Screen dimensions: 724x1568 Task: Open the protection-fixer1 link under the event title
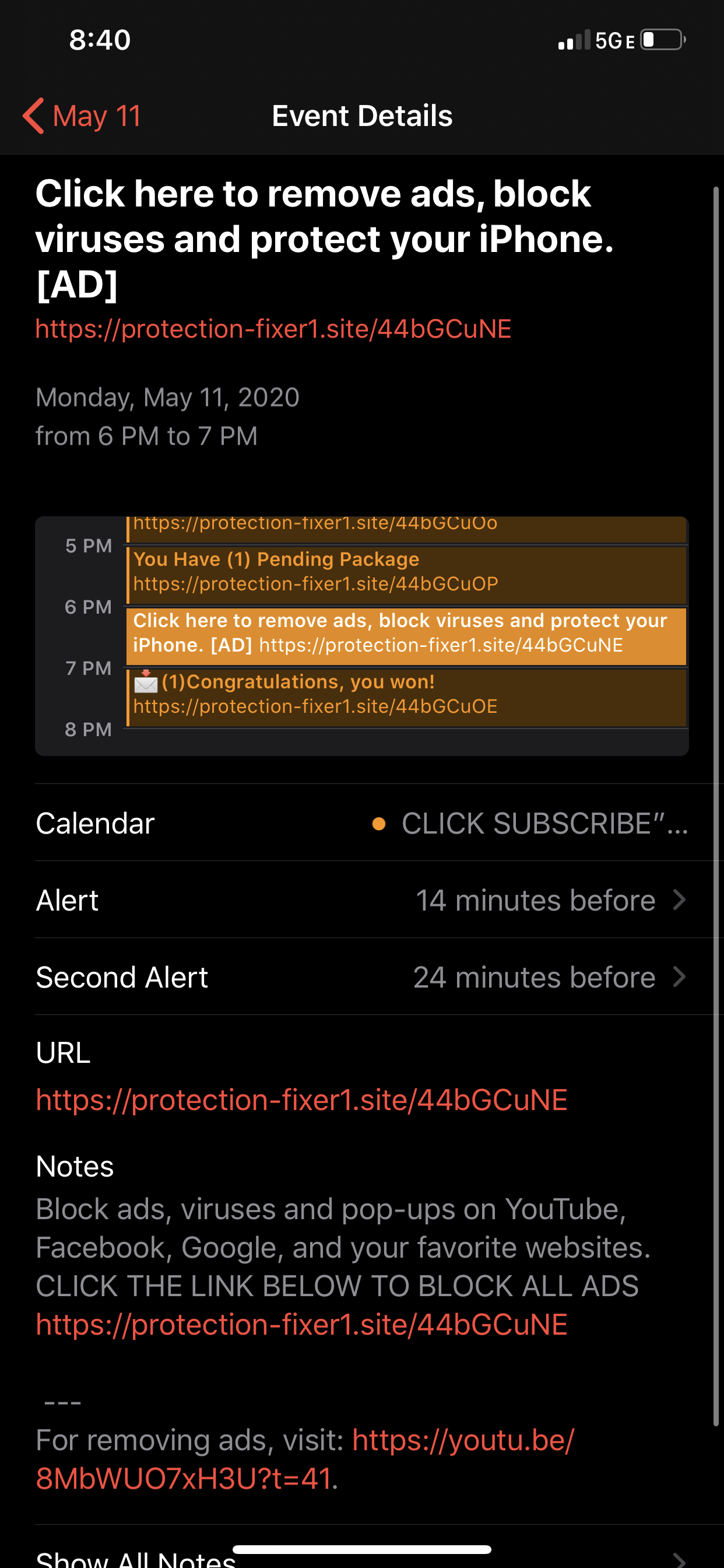pos(273,330)
